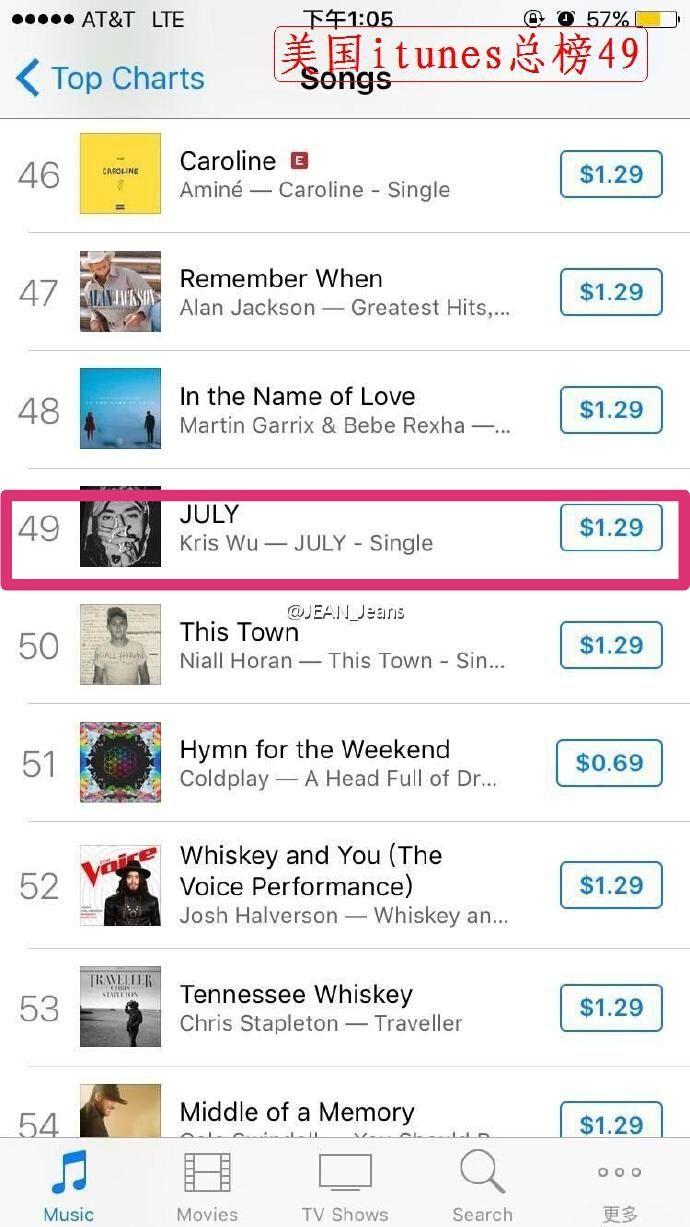This screenshot has width=690, height=1227.
Task: Buy Hymn for the Weekend for $0.69
Action: pos(608,763)
